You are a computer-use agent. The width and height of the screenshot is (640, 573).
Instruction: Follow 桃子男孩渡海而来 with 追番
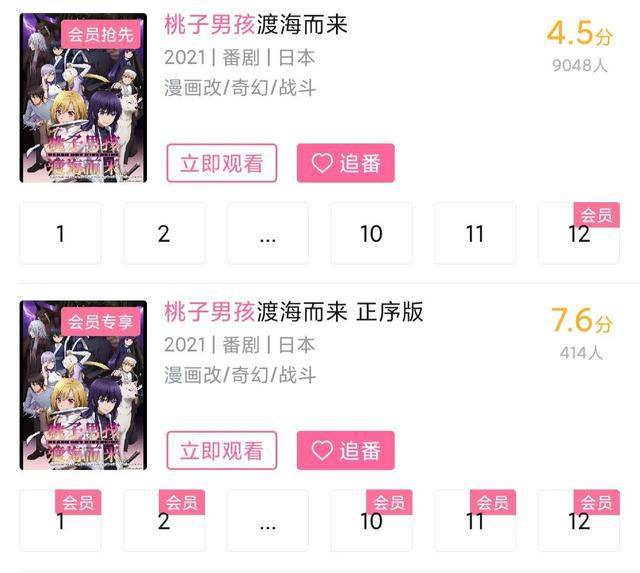(x=345, y=164)
